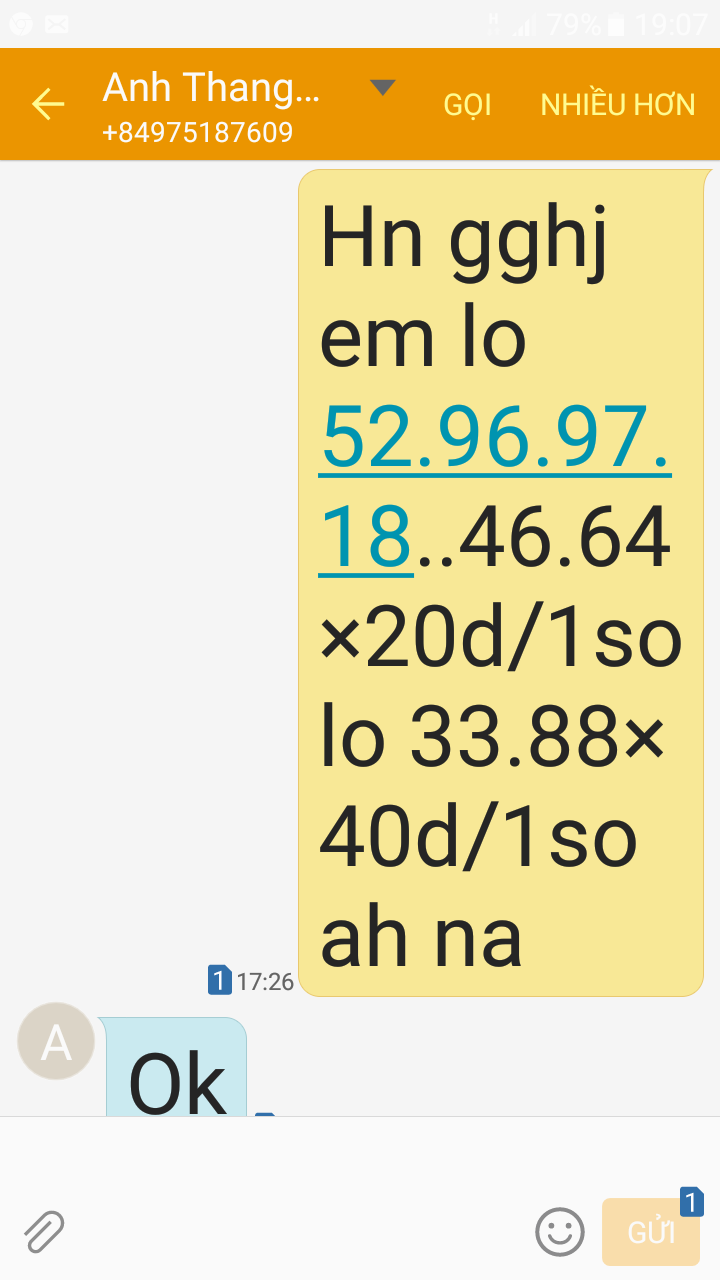Open the contact avatar A
The width and height of the screenshot is (720, 1280).
tap(56, 1041)
